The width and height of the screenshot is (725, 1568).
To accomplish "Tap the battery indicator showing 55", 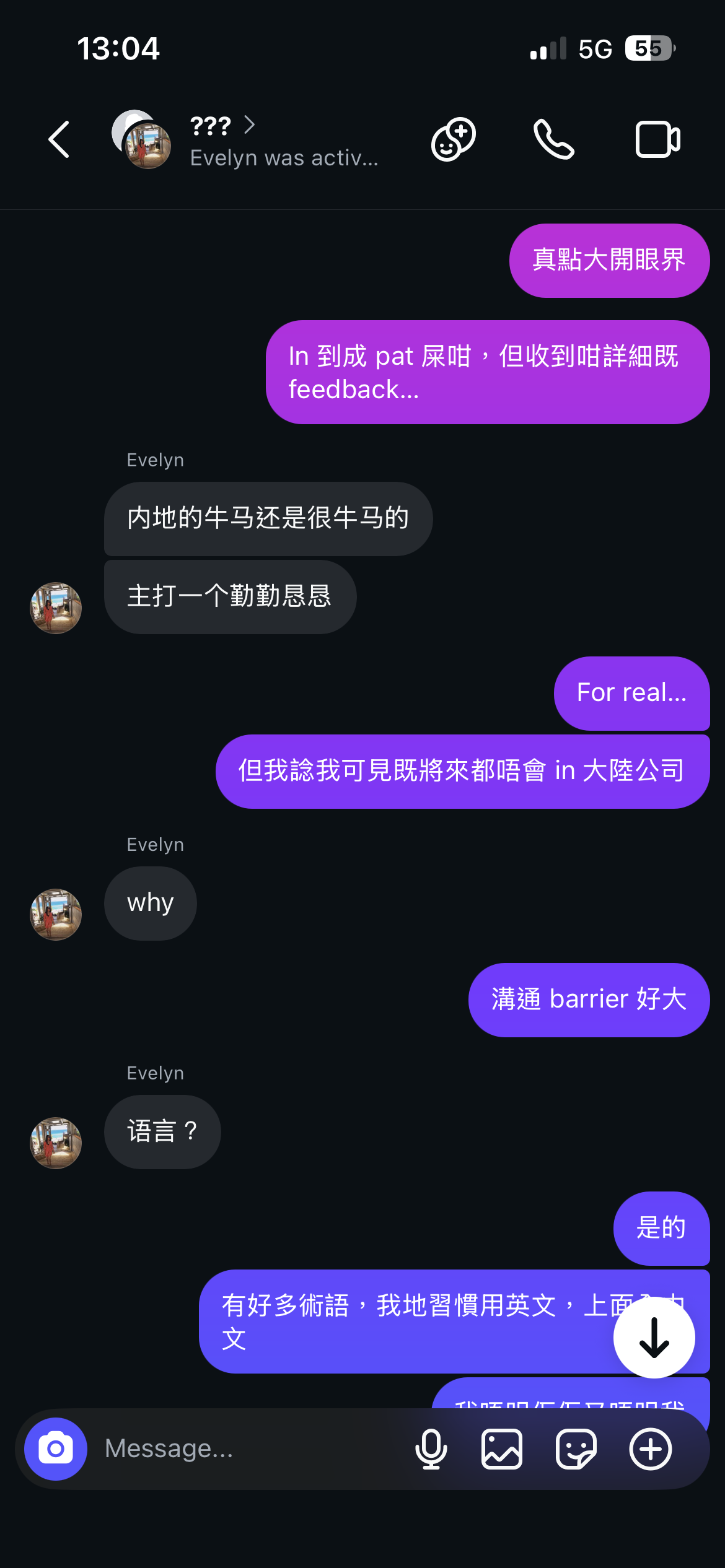I will [x=649, y=48].
